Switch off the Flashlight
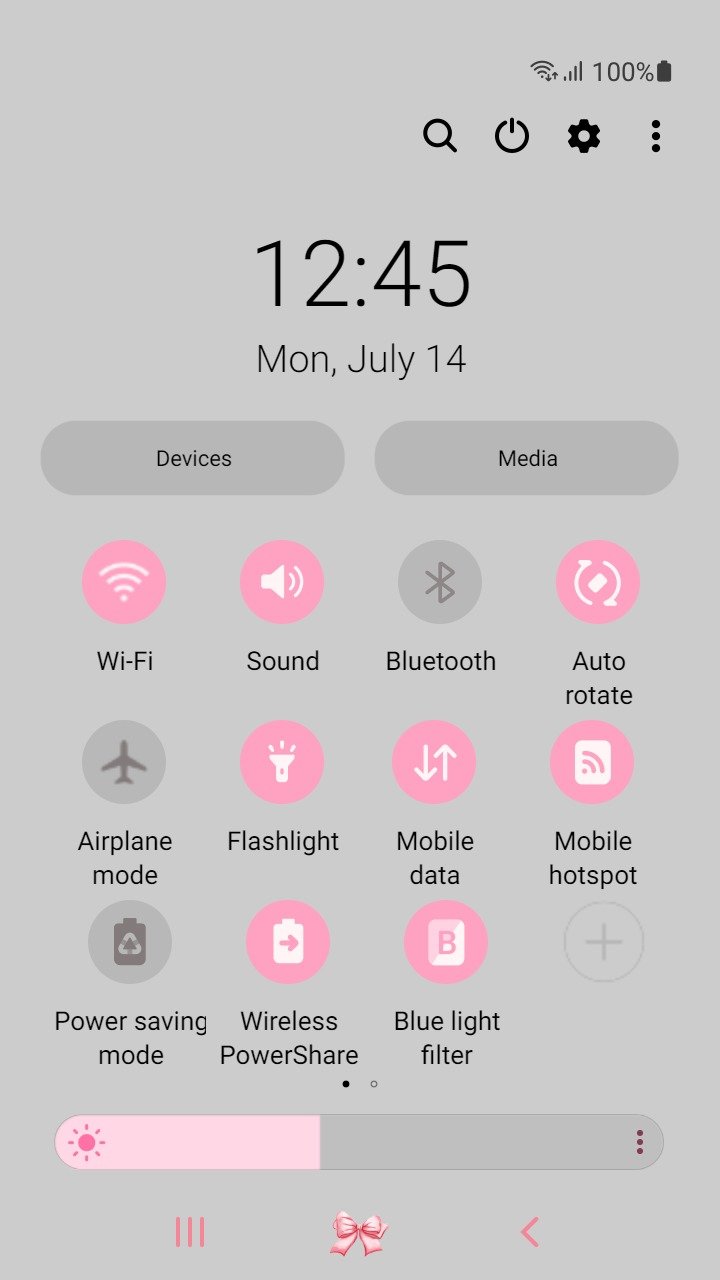 pyautogui.click(x=282, y=762)
